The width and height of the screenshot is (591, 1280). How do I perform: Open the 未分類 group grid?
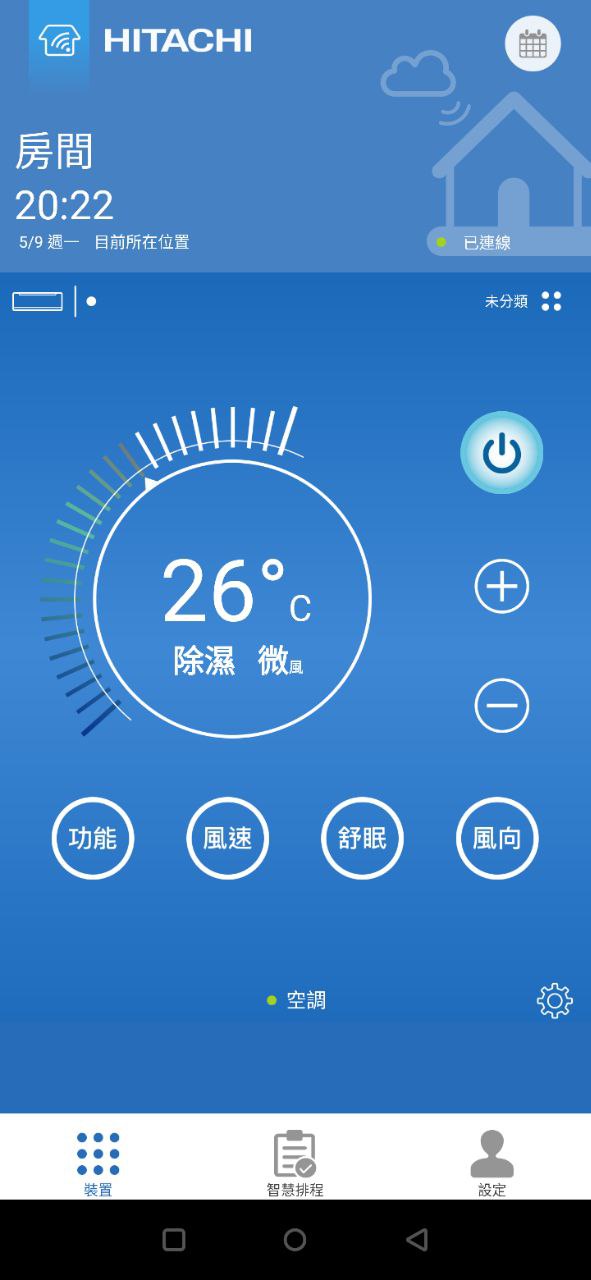551,301
